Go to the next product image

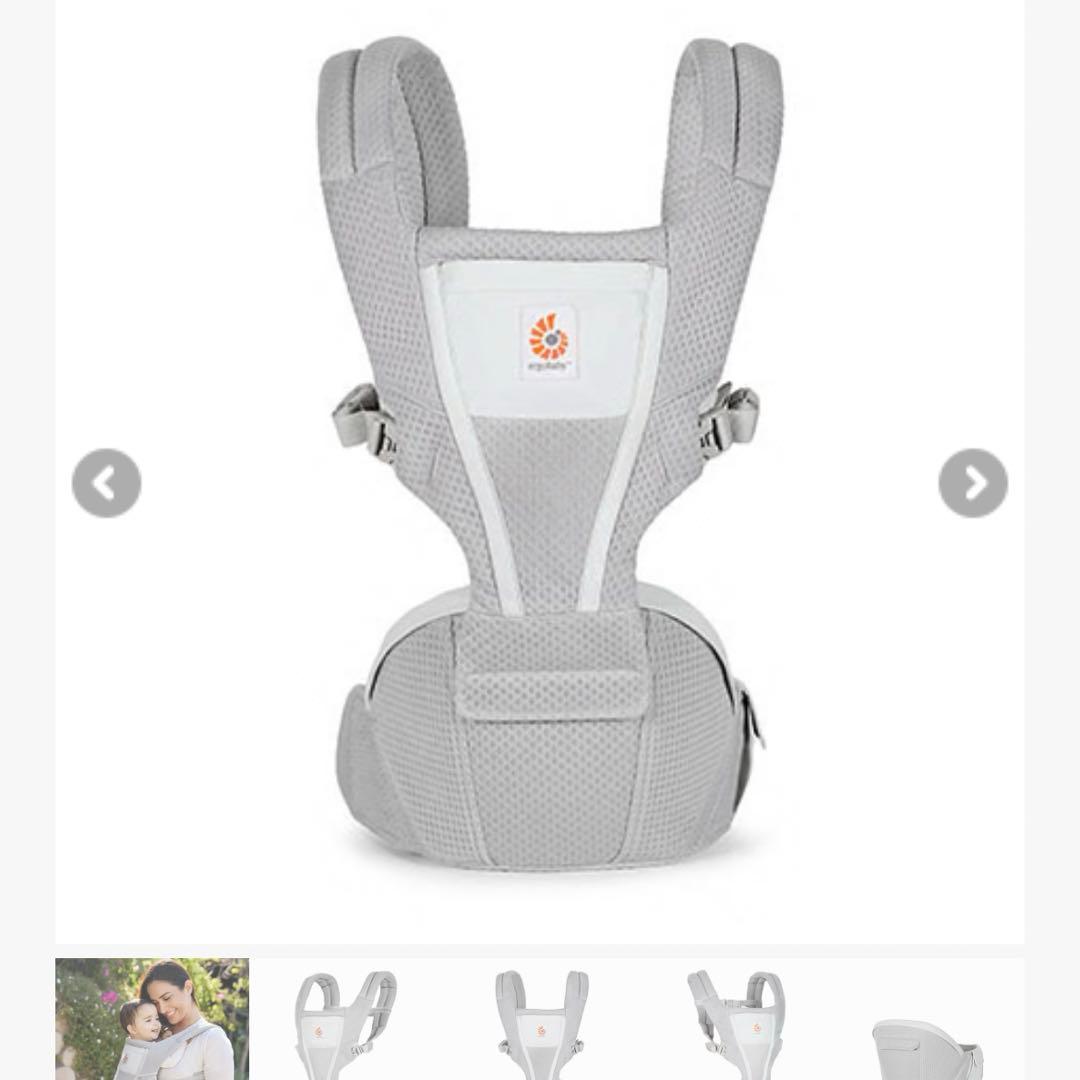(x=972, y=483)
